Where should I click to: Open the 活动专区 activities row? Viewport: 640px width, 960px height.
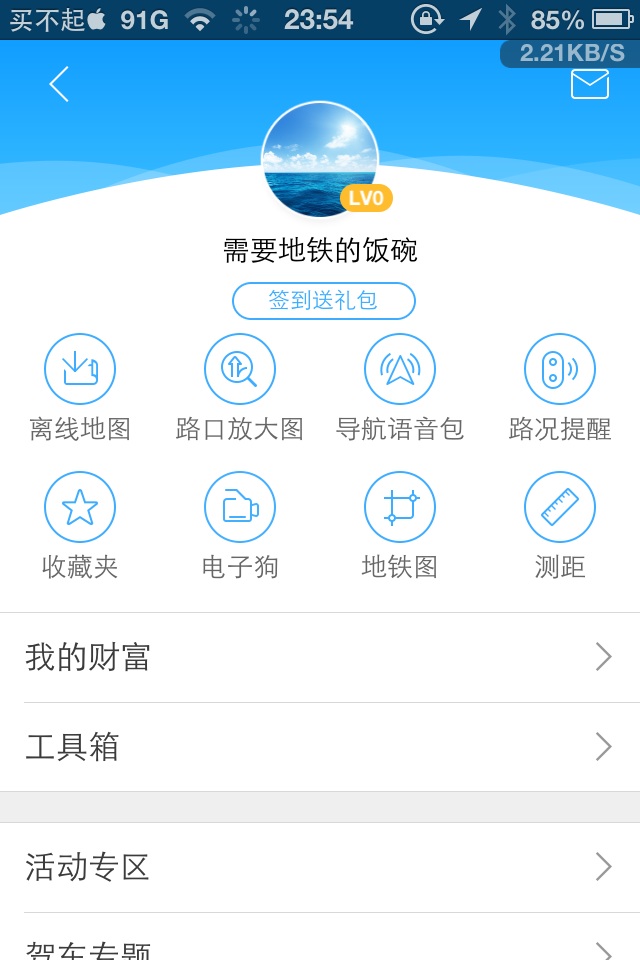(x=320, y=867)
